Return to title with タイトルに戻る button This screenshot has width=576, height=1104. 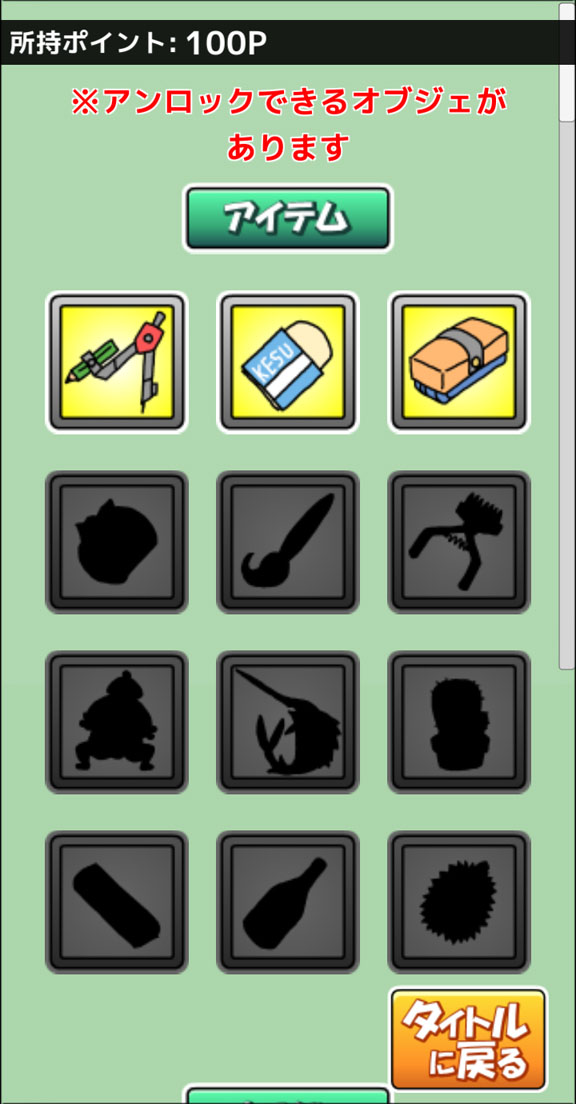[x=468, y=1039]
